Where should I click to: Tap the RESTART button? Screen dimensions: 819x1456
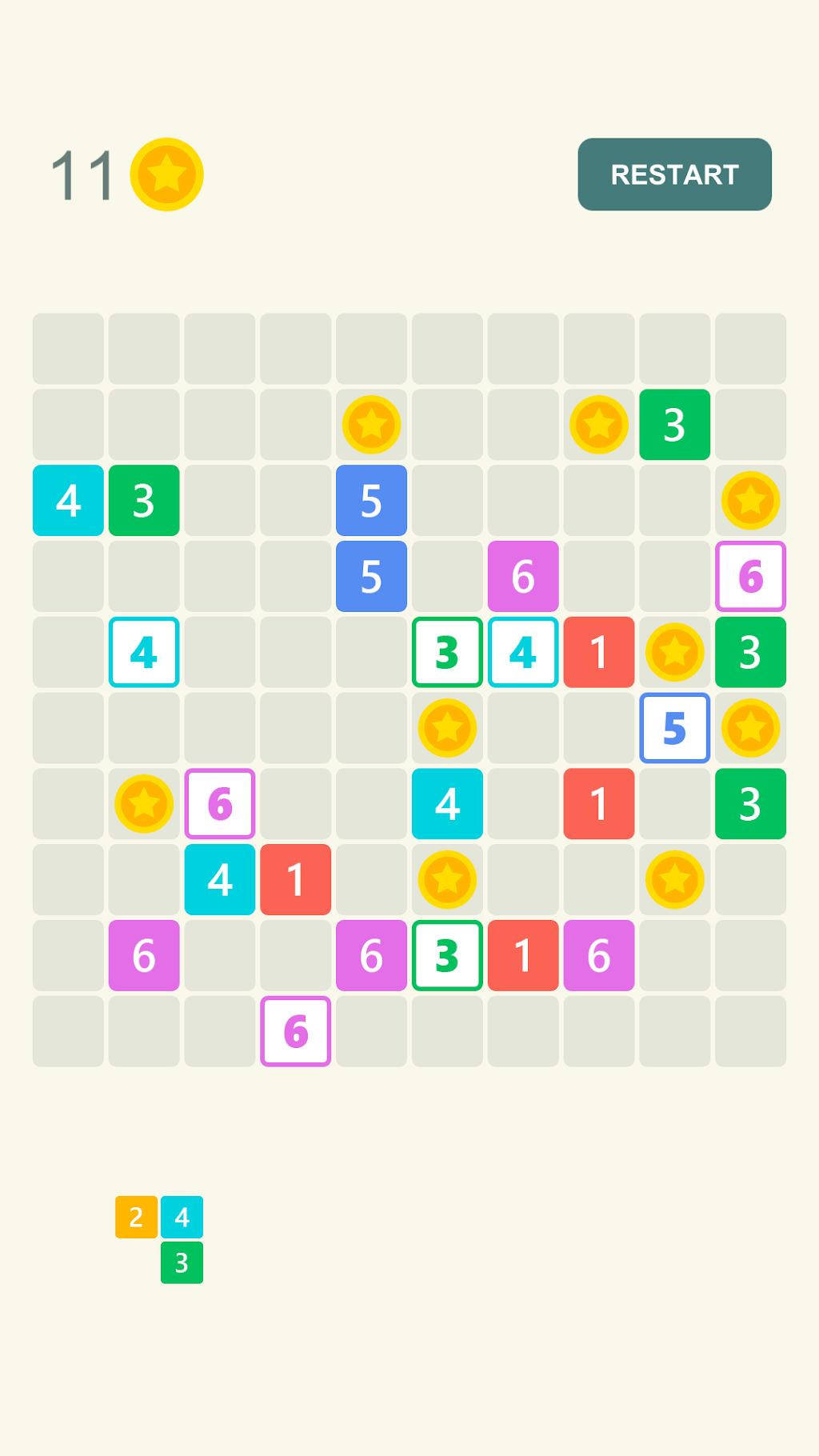(x=674, y=174)
